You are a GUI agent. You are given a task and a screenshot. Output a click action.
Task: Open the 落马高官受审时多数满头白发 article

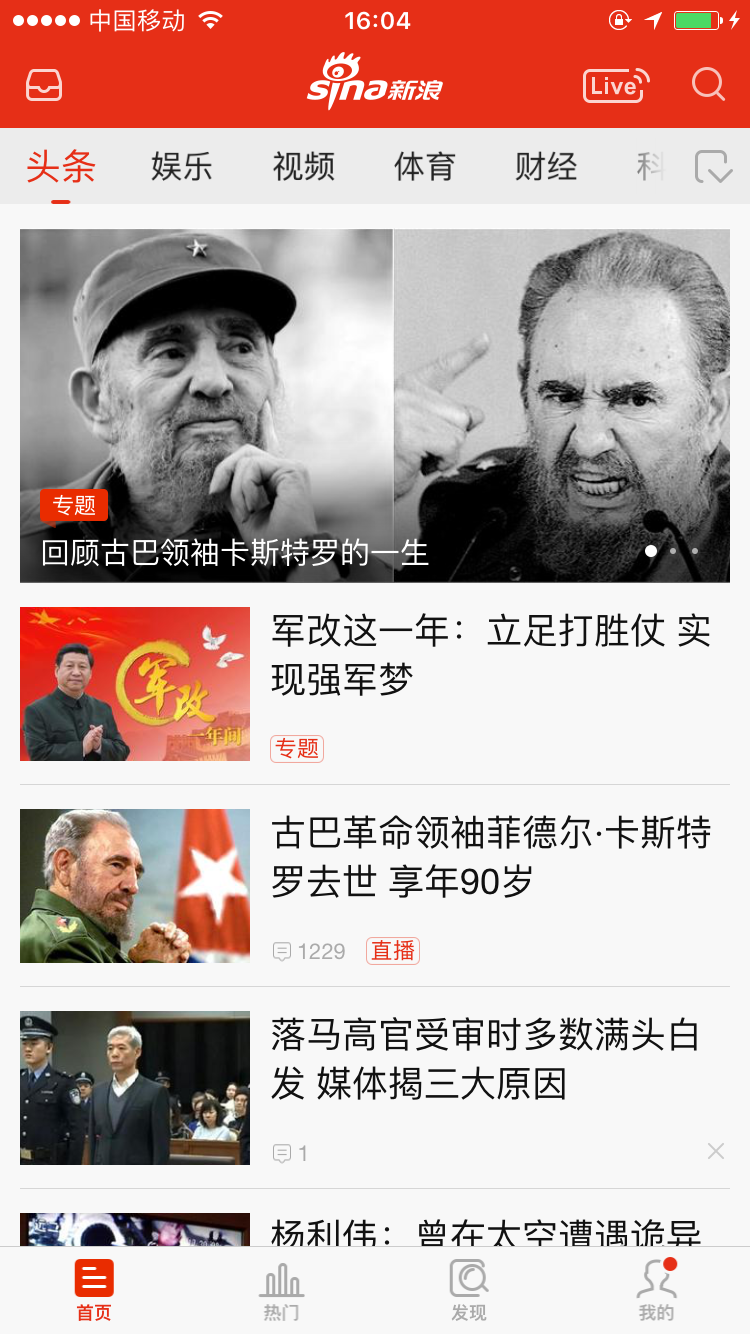coord(484,1060)
